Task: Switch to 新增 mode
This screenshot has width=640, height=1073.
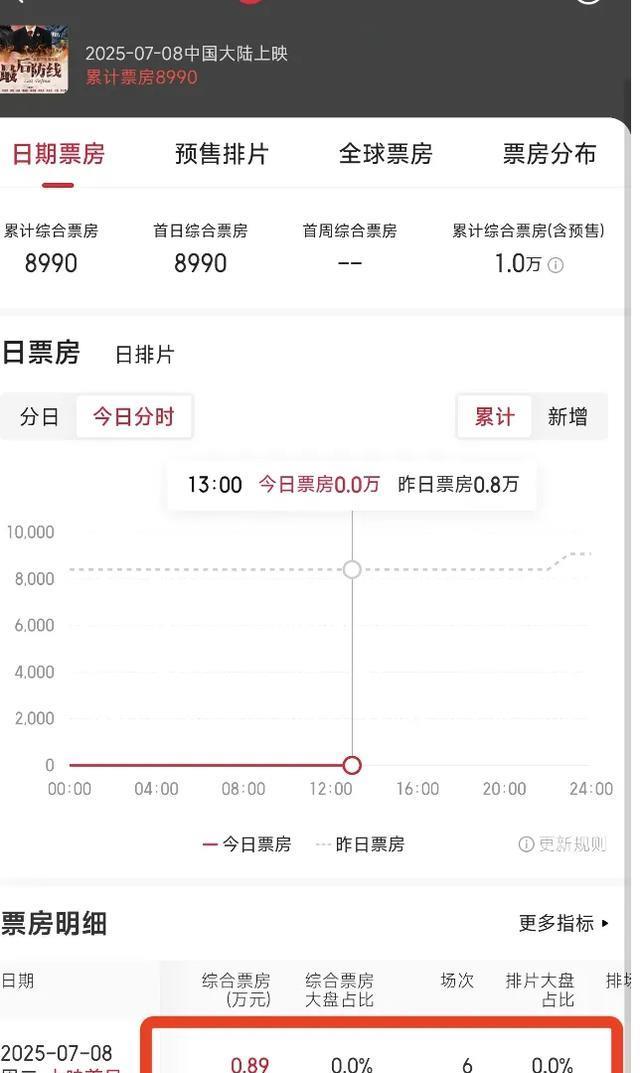Action: [567, 416]
